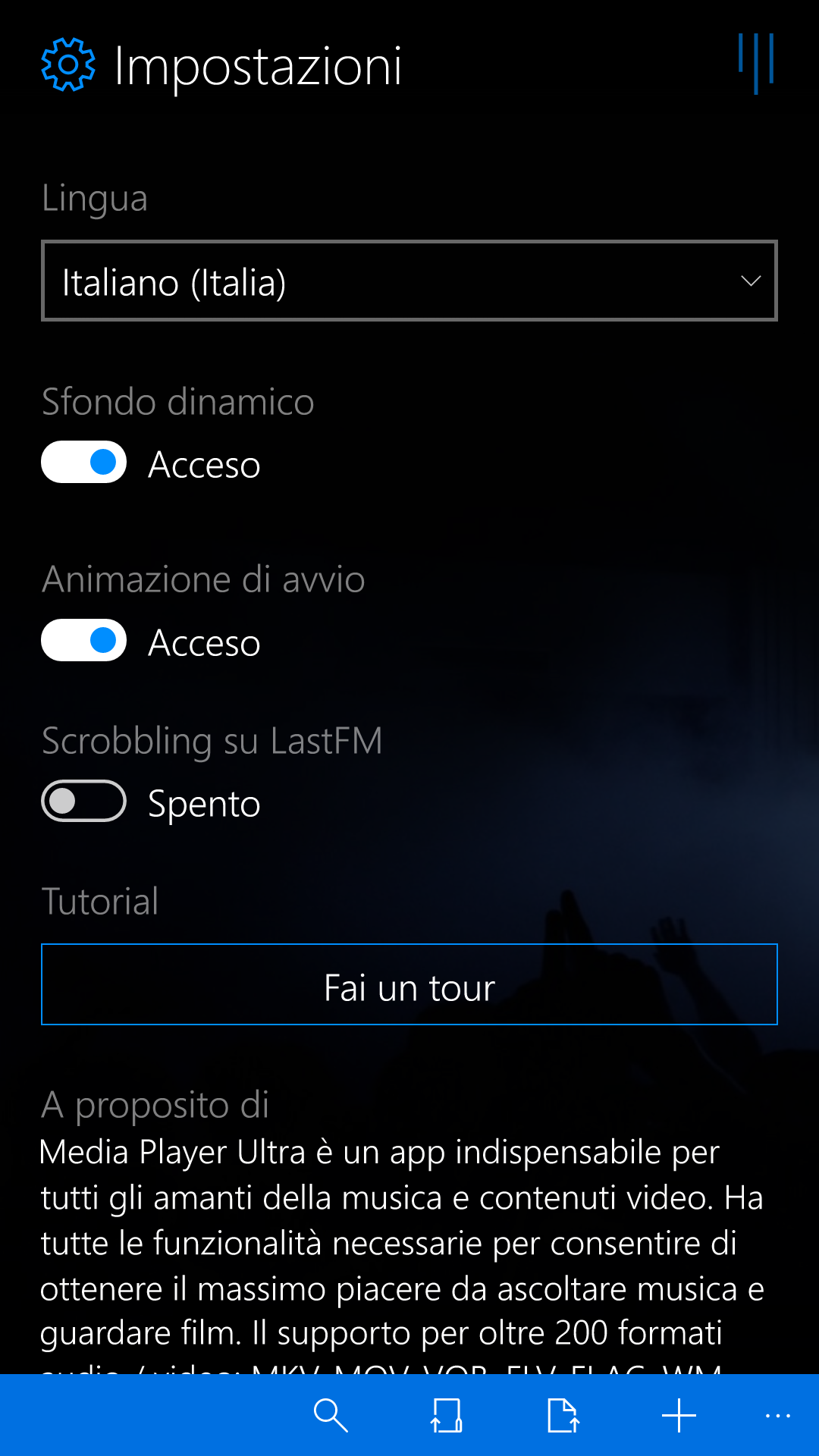Enable Scrobbling su LastFM
Screen dimensions: 819x1456
click(83, 801)
